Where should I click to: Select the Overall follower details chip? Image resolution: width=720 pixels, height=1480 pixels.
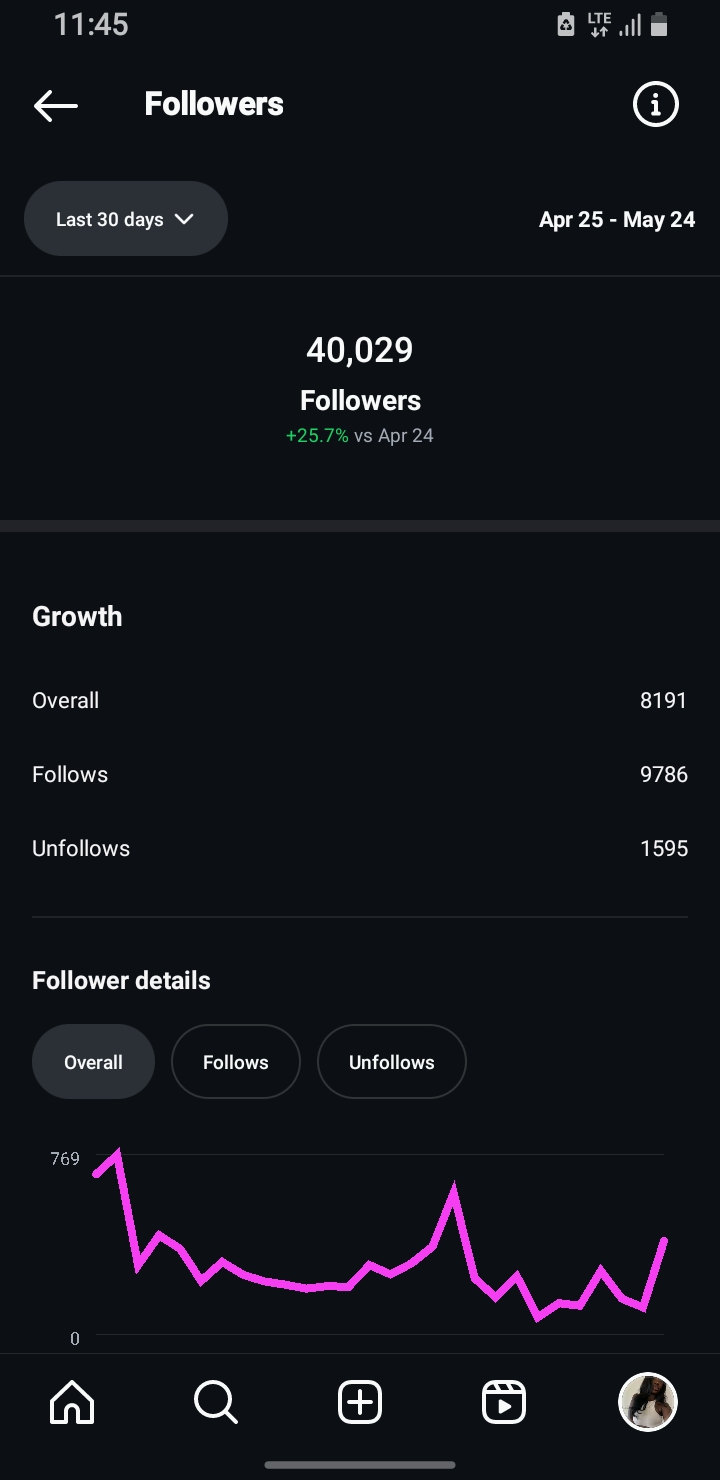94,1062
